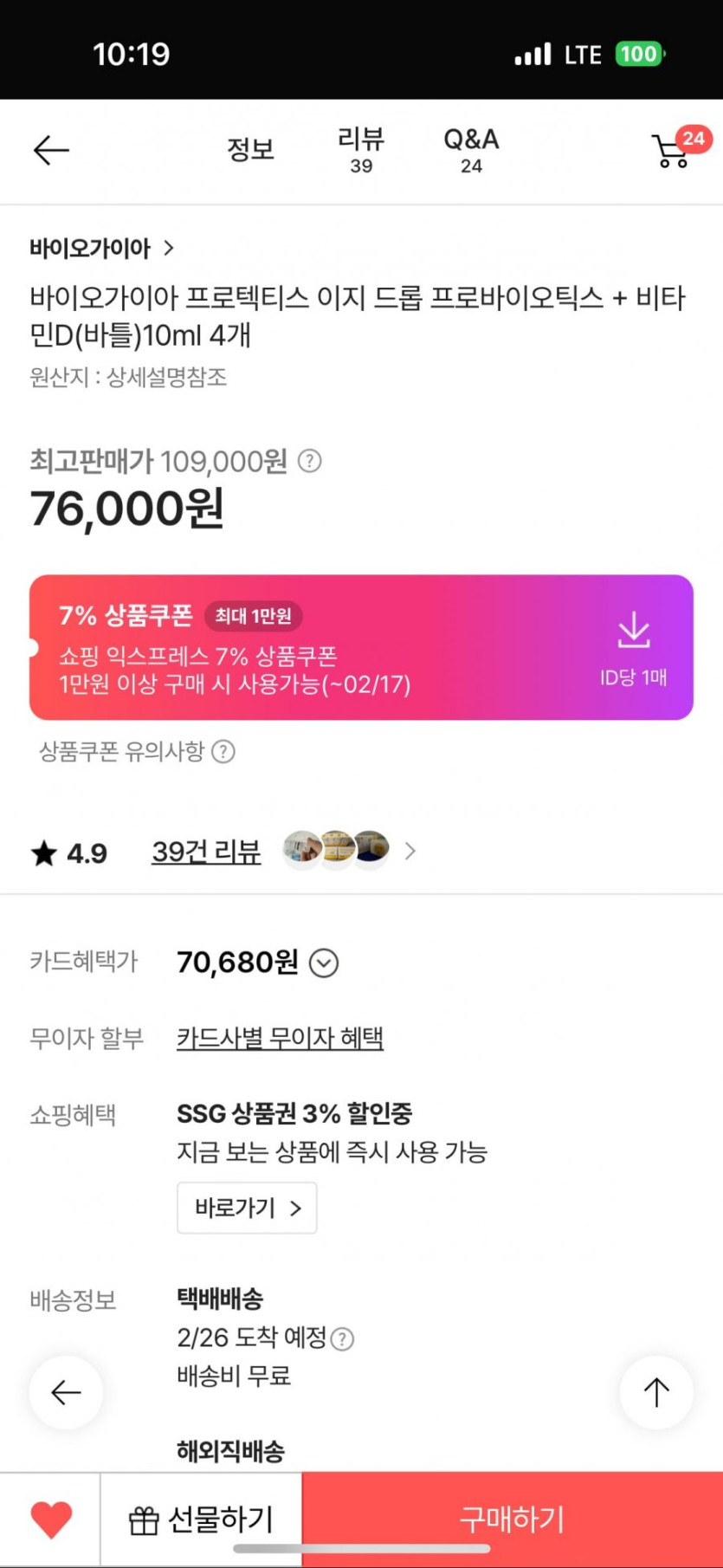
Task: Open 카드사별 무이자 혜택
Action: click(x=280, y=1038)
